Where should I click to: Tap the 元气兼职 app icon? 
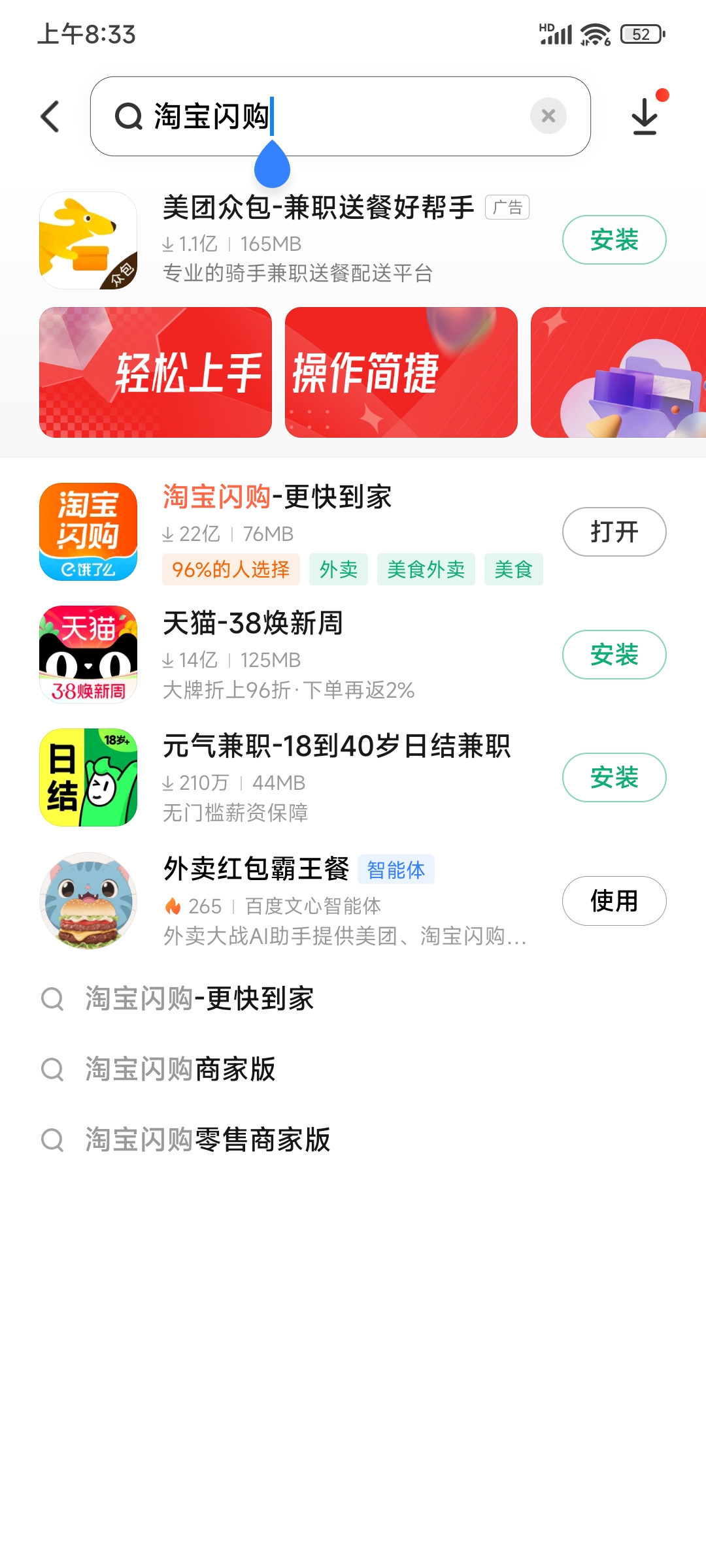(x=88, y=777)
